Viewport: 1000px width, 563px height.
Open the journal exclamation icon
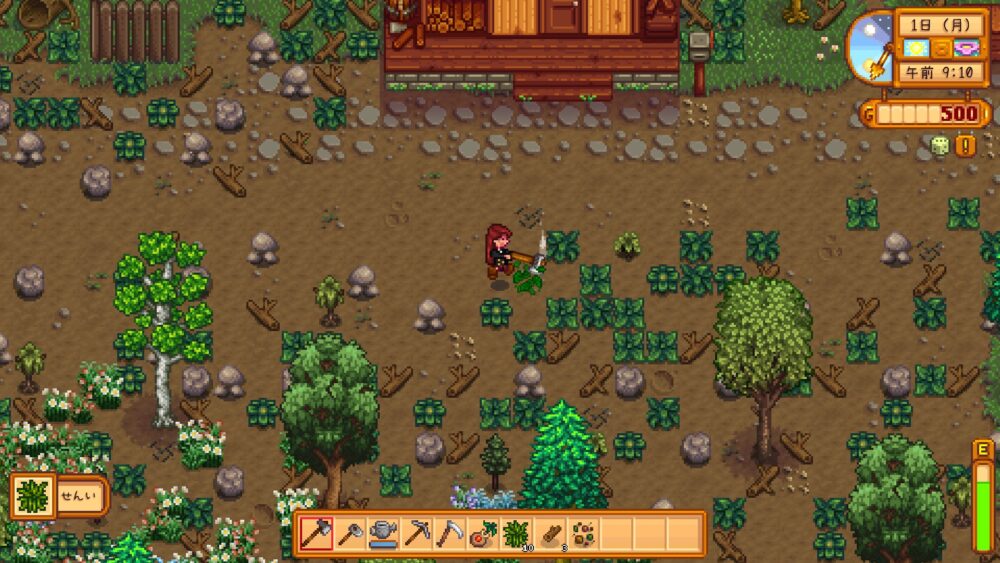click(965, 146)
